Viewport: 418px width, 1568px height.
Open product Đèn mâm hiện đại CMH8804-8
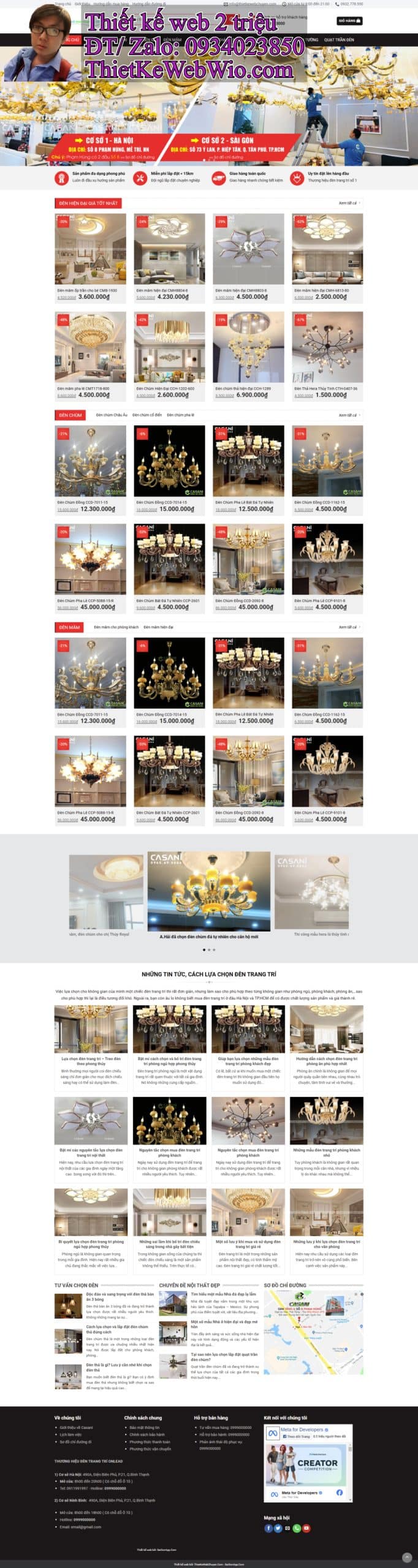(x=169, y=249)
